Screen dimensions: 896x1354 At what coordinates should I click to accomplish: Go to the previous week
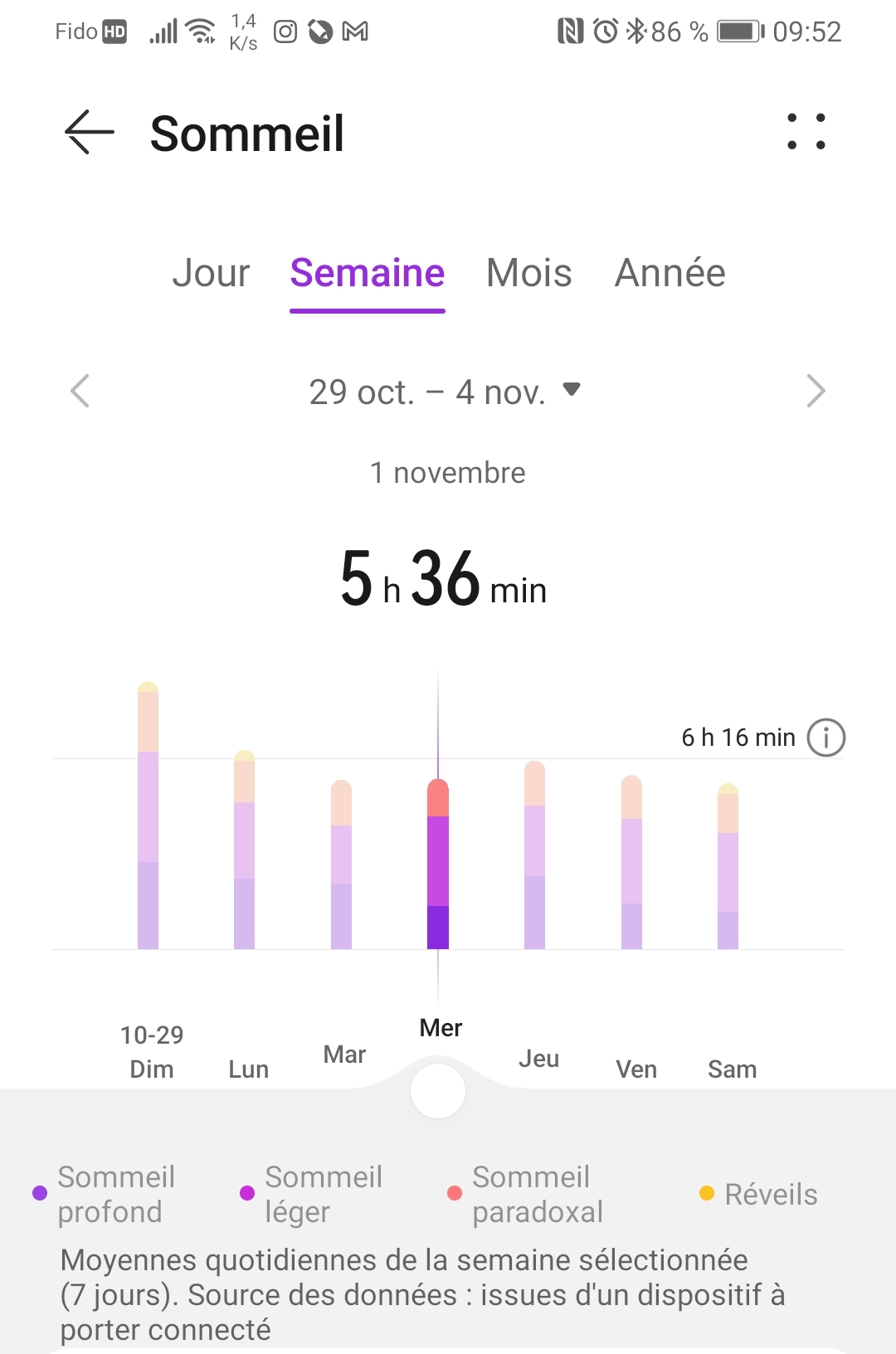tap(80, 392)
